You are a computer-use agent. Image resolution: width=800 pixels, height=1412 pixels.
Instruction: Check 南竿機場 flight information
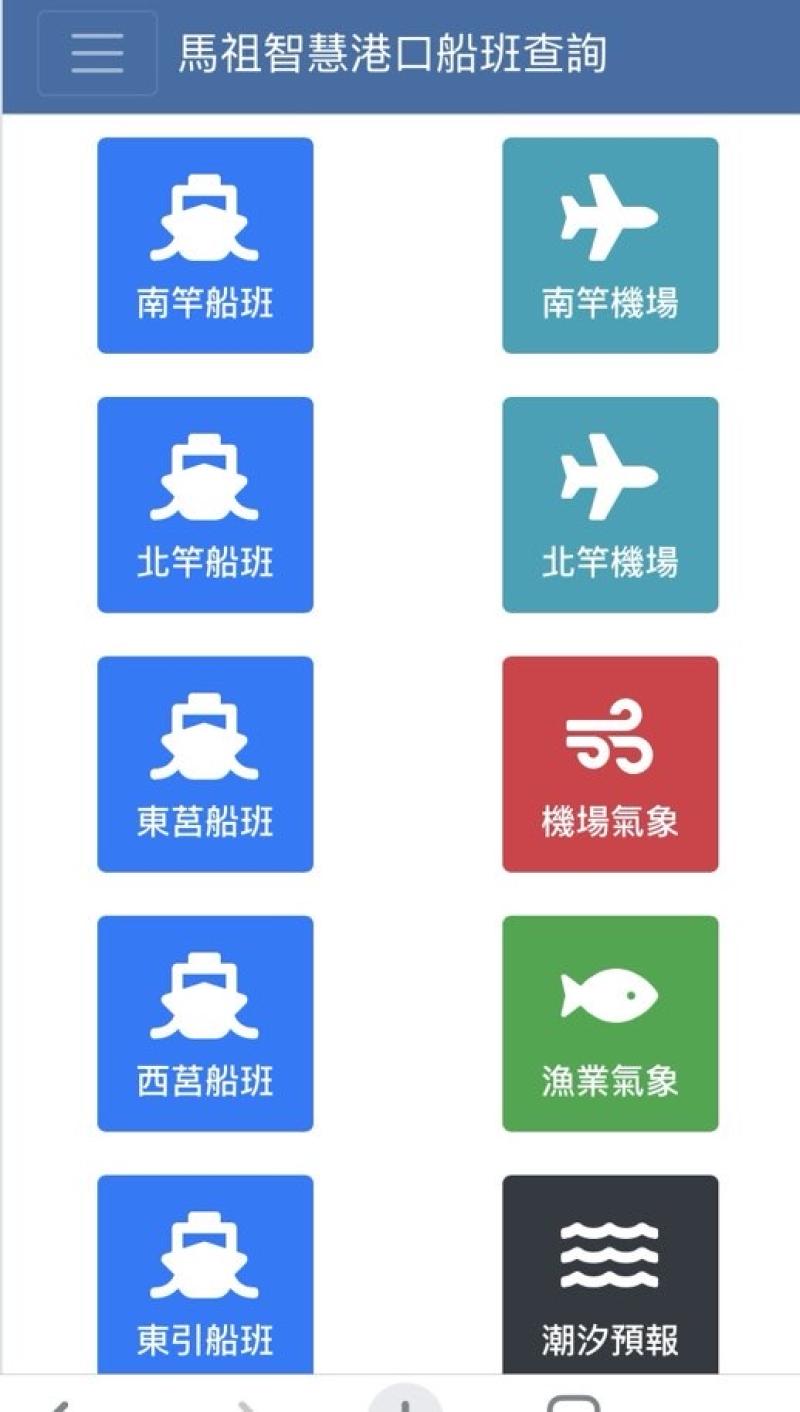coord(610,246)
